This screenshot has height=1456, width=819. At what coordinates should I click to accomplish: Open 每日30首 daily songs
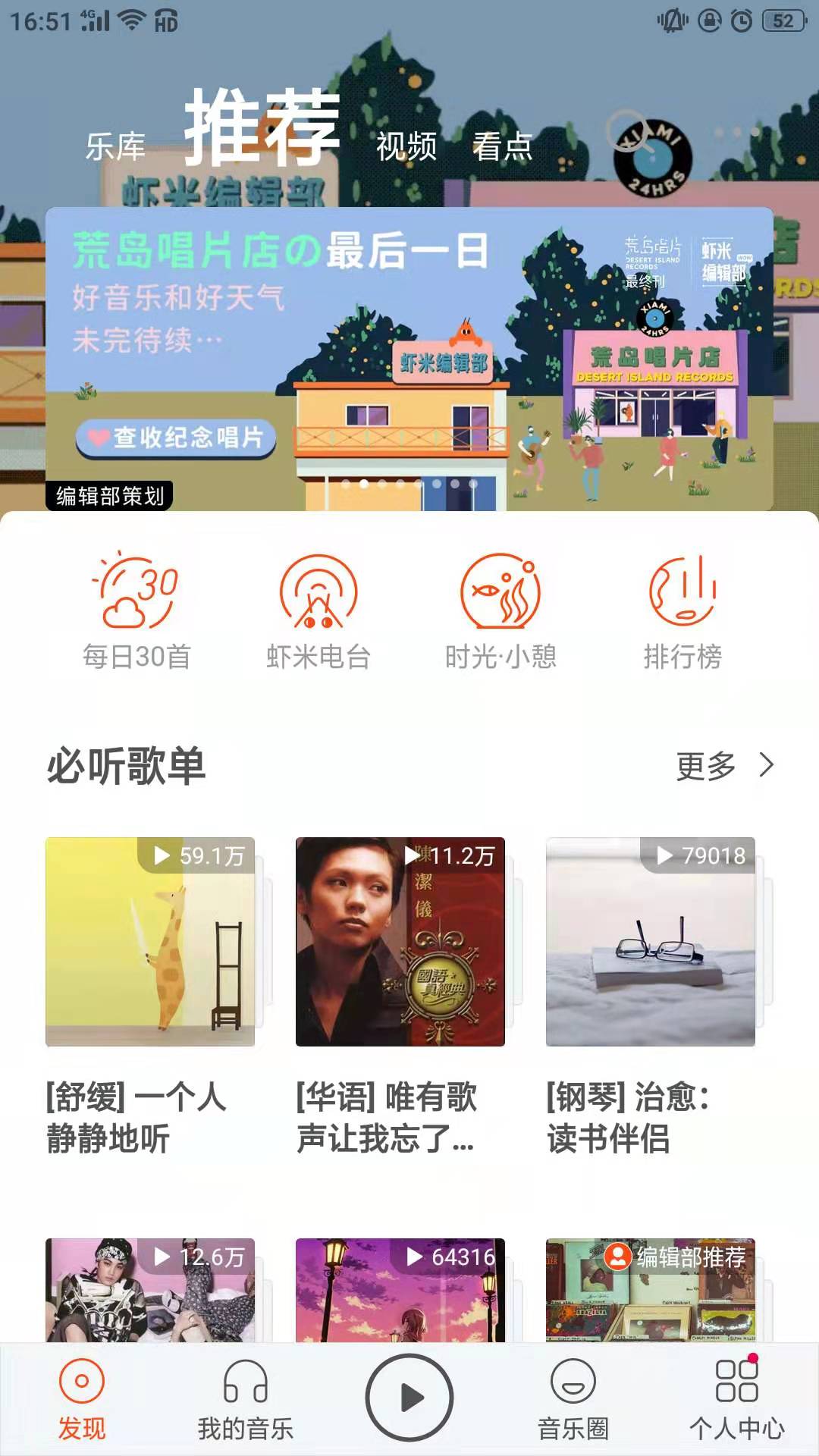[136, 611]
